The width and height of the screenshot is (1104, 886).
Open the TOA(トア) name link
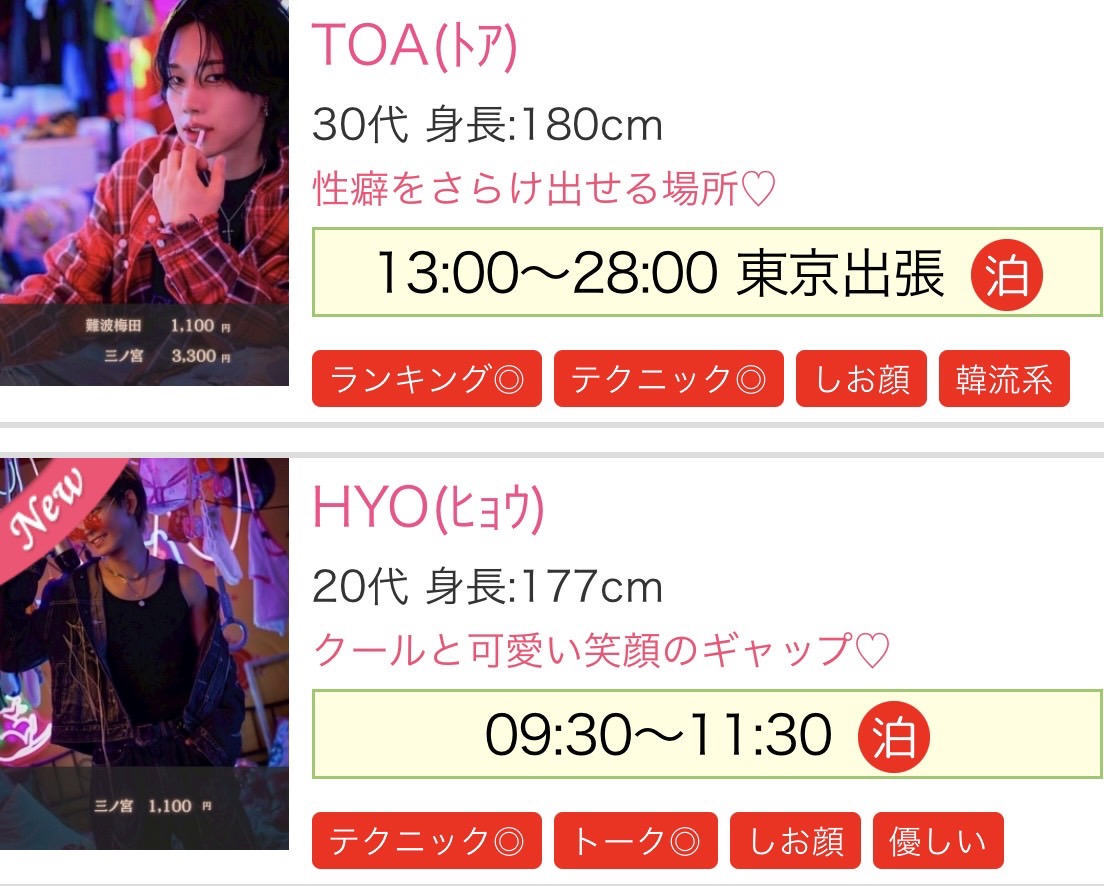pos(414,45)
